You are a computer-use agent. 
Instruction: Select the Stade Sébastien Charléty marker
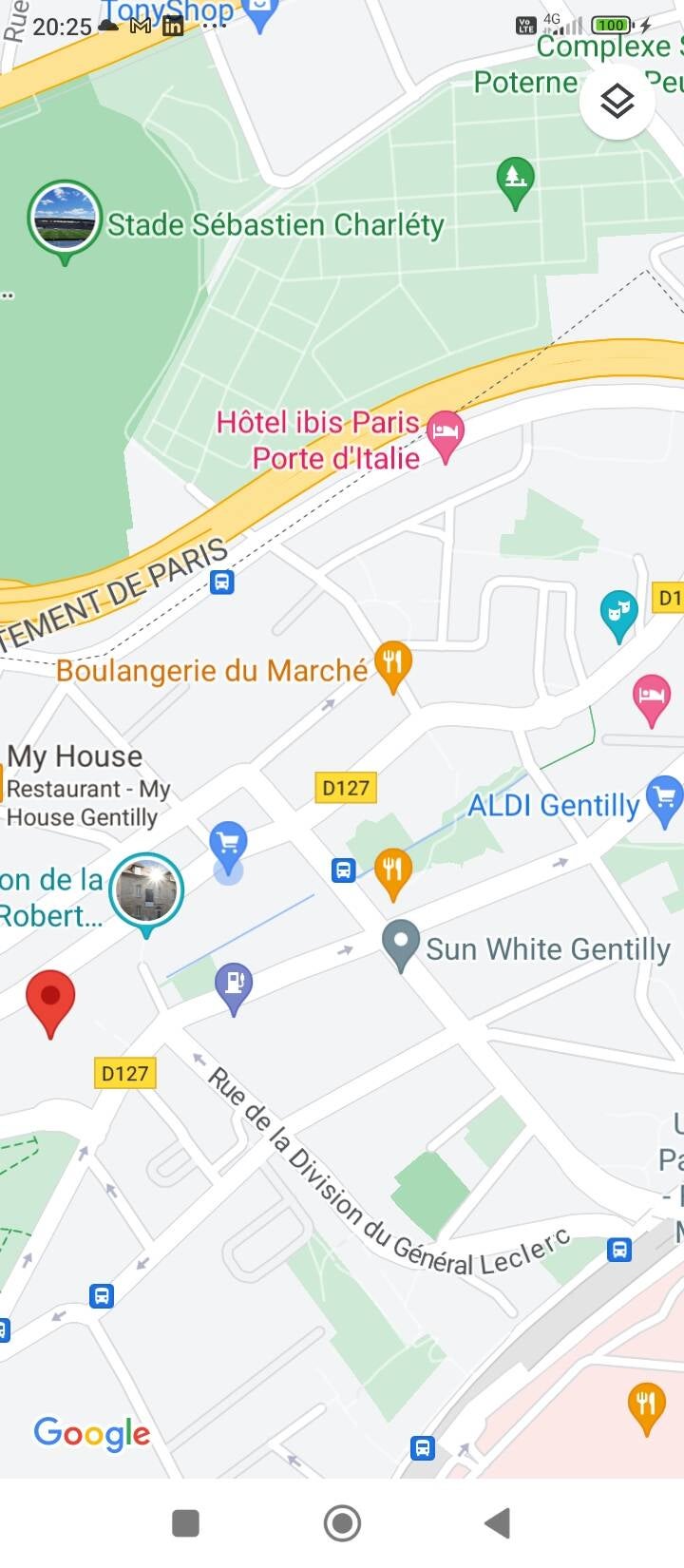65,219
